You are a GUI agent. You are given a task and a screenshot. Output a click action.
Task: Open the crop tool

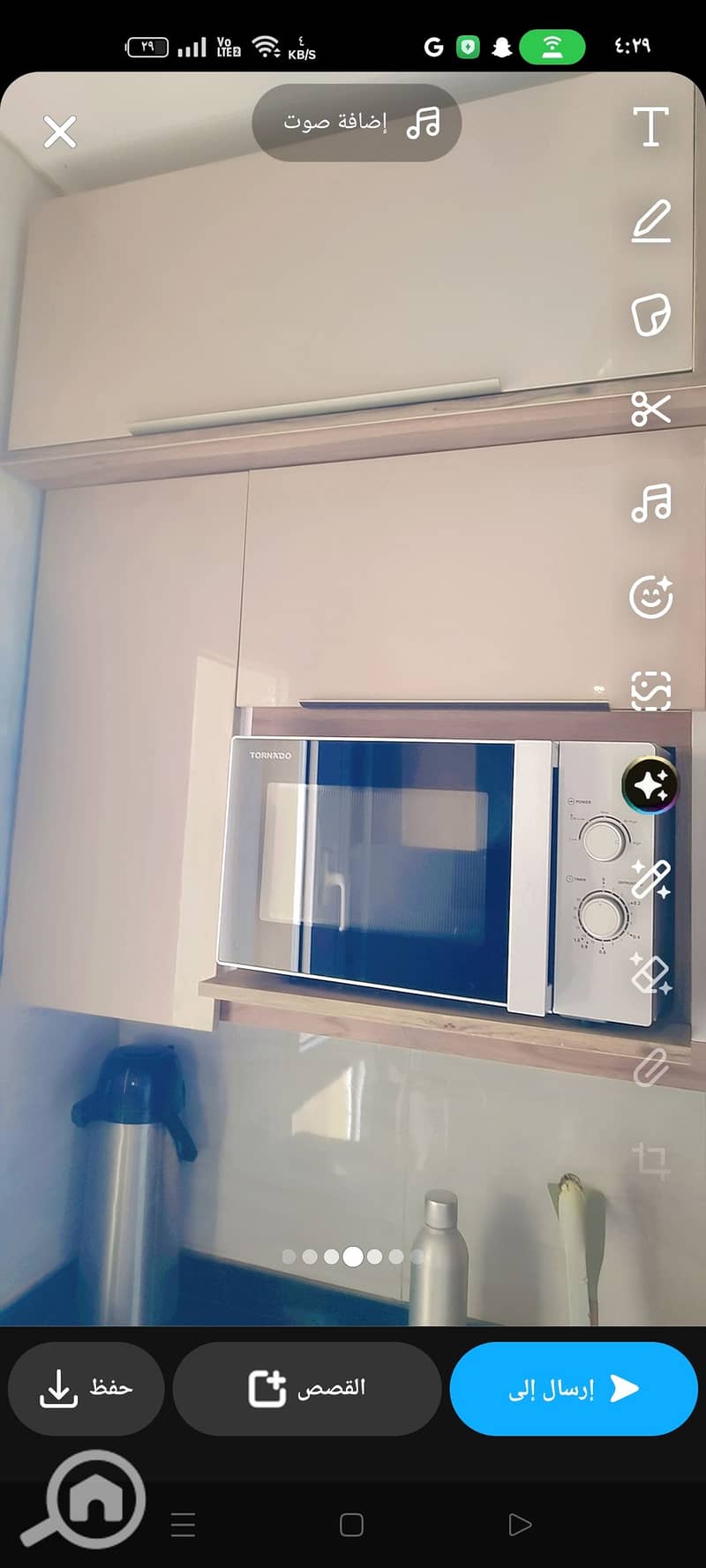(x=651, y=1160)
